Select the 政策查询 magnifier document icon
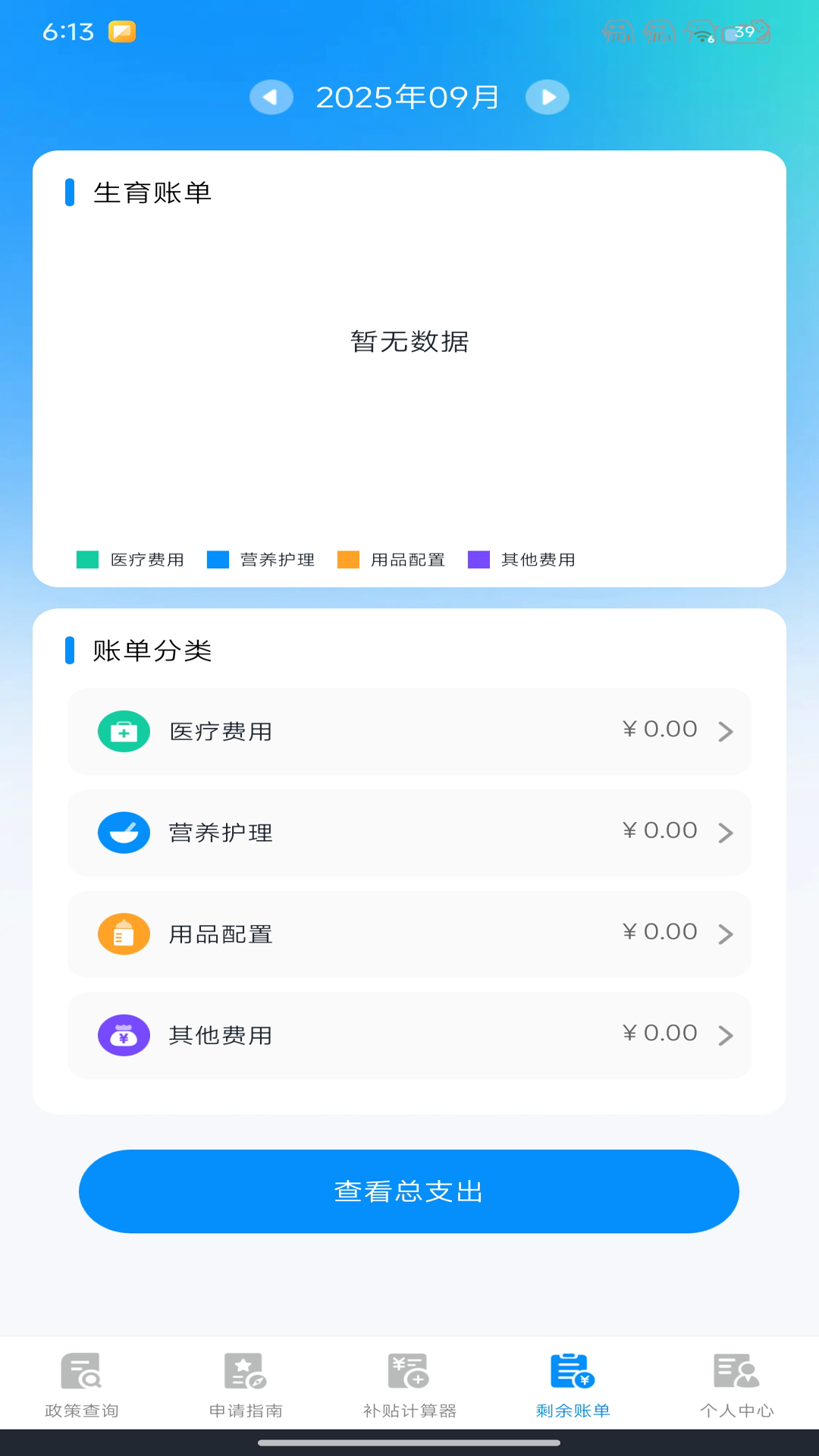This screenshot has height=1456, width=819. click(x=81, y=1380)
